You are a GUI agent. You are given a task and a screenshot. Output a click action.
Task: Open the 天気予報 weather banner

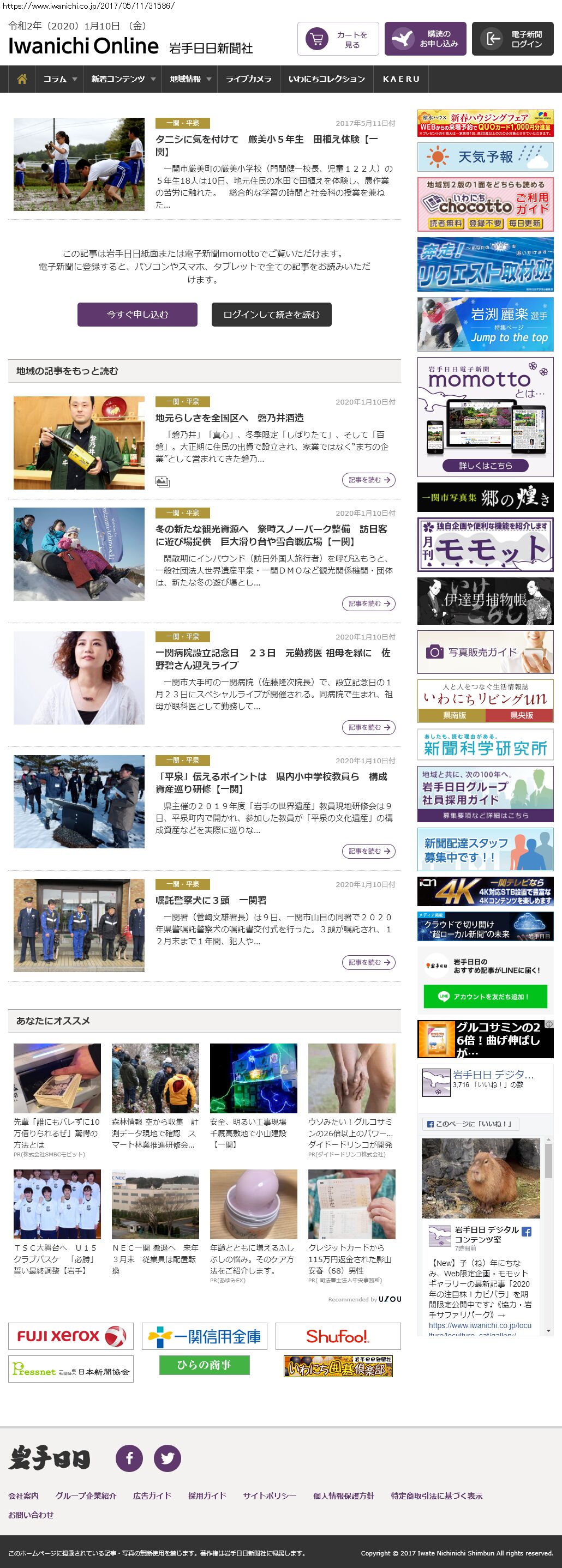click(x=485, y=157)
